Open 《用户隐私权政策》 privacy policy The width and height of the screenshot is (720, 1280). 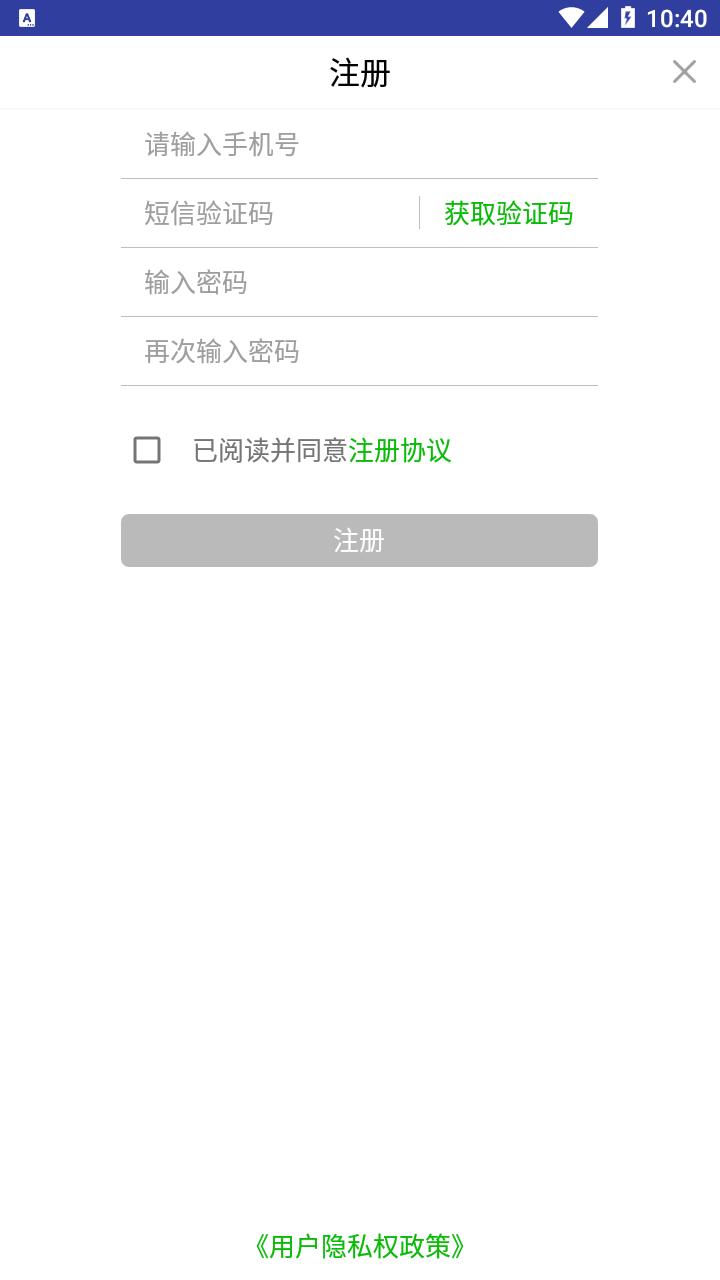[360, 1246]
